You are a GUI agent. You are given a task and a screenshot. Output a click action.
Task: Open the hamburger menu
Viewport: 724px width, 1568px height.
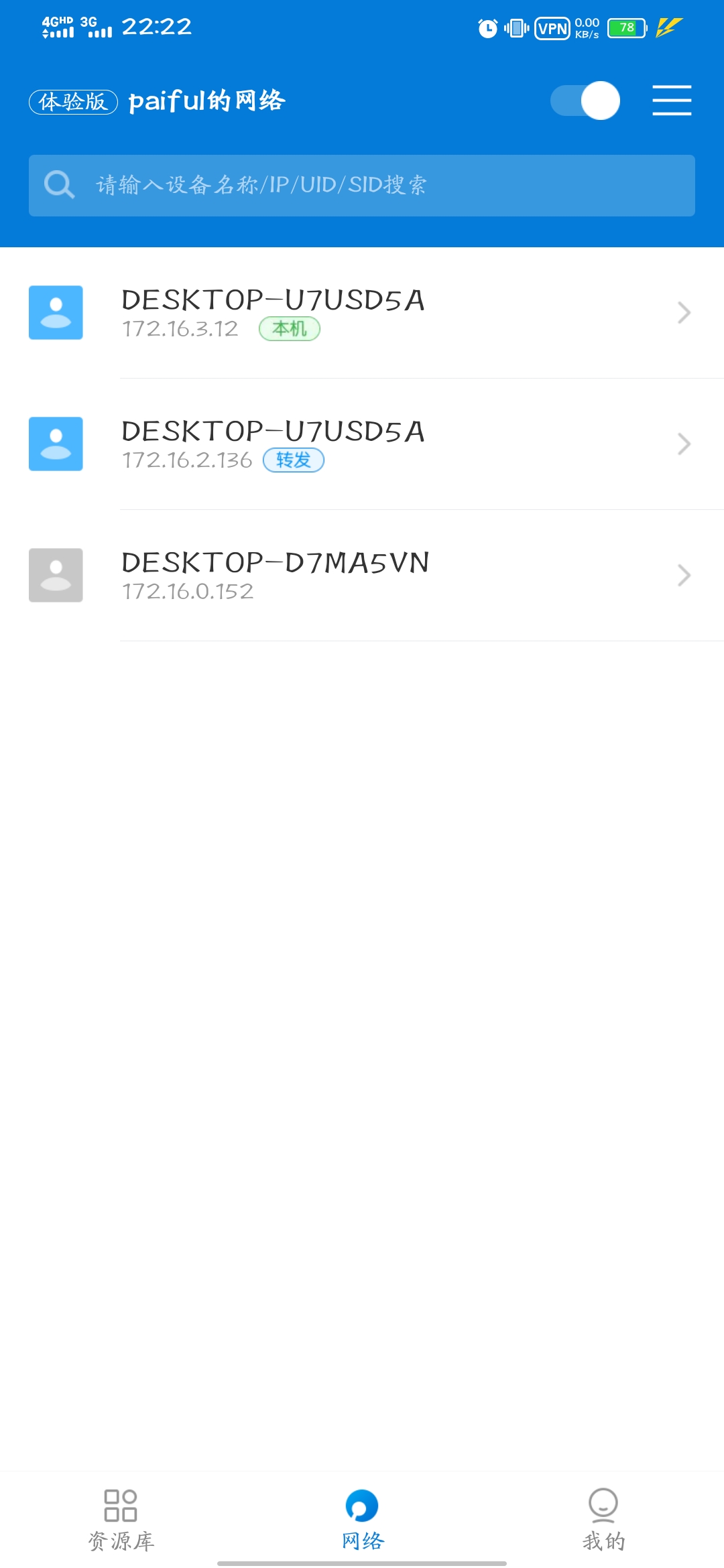pos(672,101)
